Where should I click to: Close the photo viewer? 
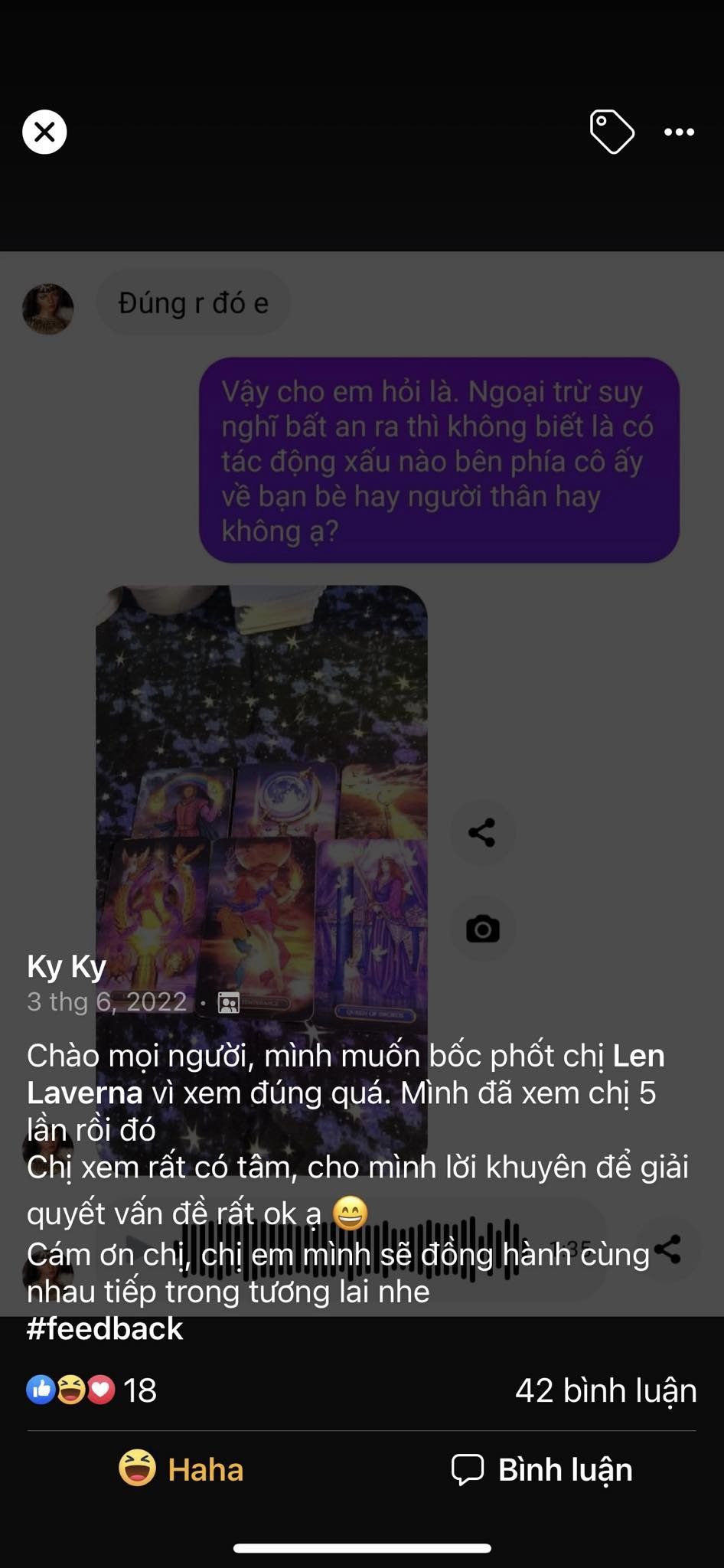(x=44, y=132)
